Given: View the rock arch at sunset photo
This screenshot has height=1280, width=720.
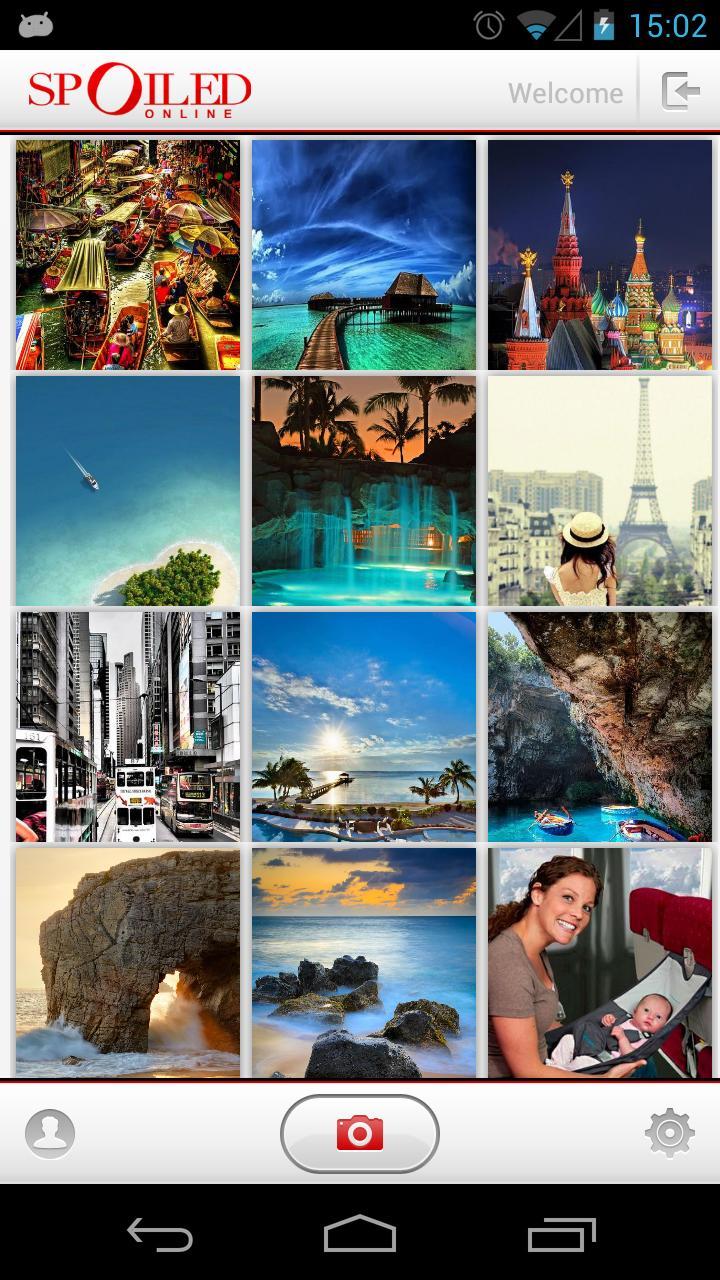Looking at the screenshot, I should coord(128,962).
